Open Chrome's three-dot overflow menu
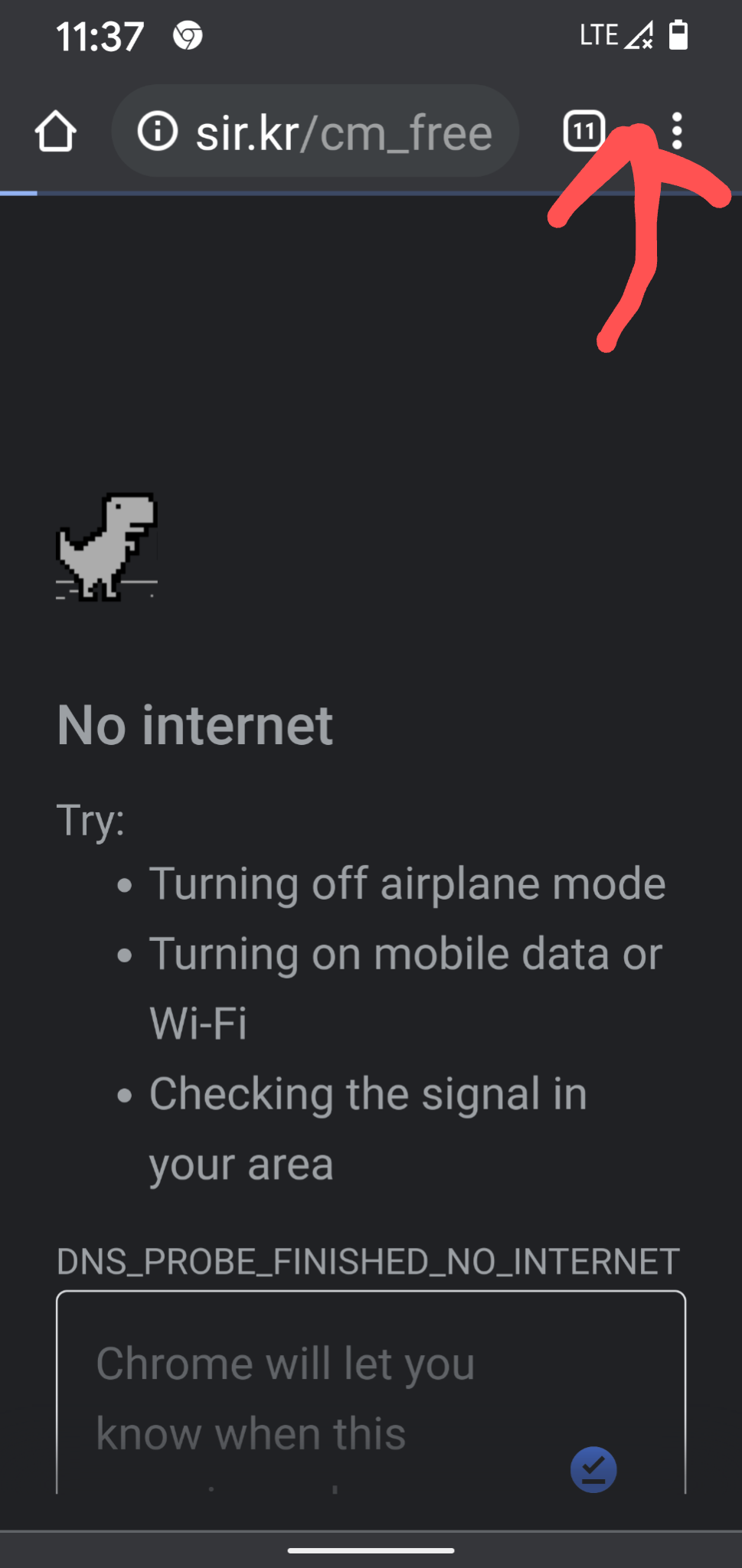This screenshot has height=1568, width=742. point(677,131)
